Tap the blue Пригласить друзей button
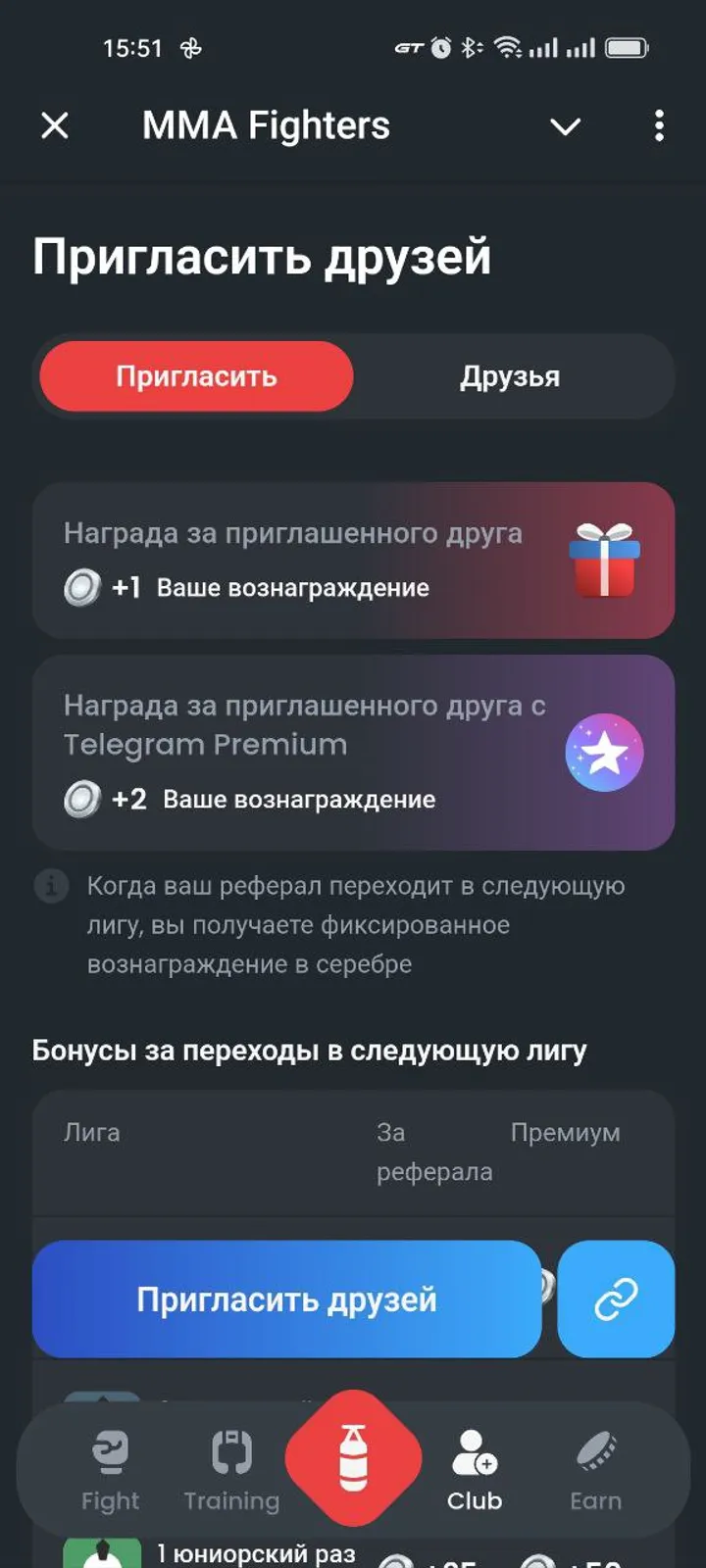706x1568 pixels. click(x=286, y=1299)
